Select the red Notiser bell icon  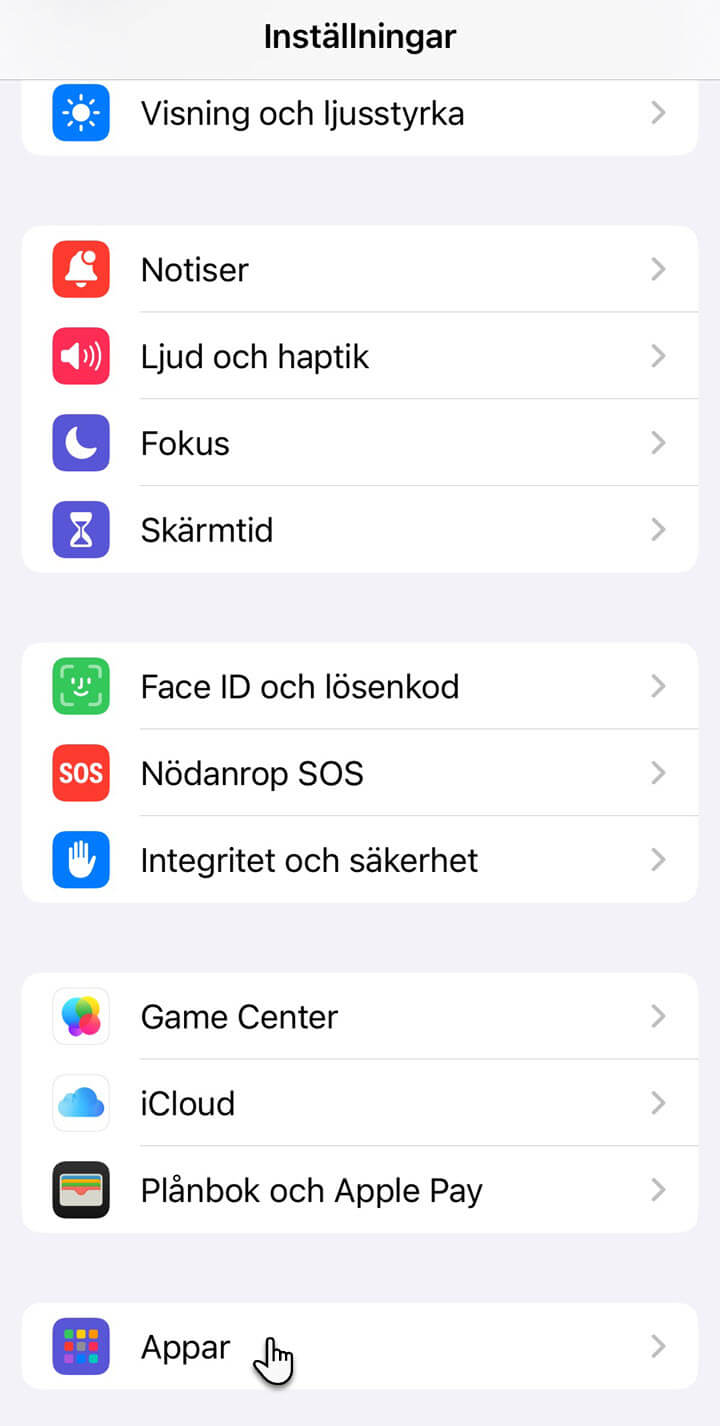click(80, 269)
